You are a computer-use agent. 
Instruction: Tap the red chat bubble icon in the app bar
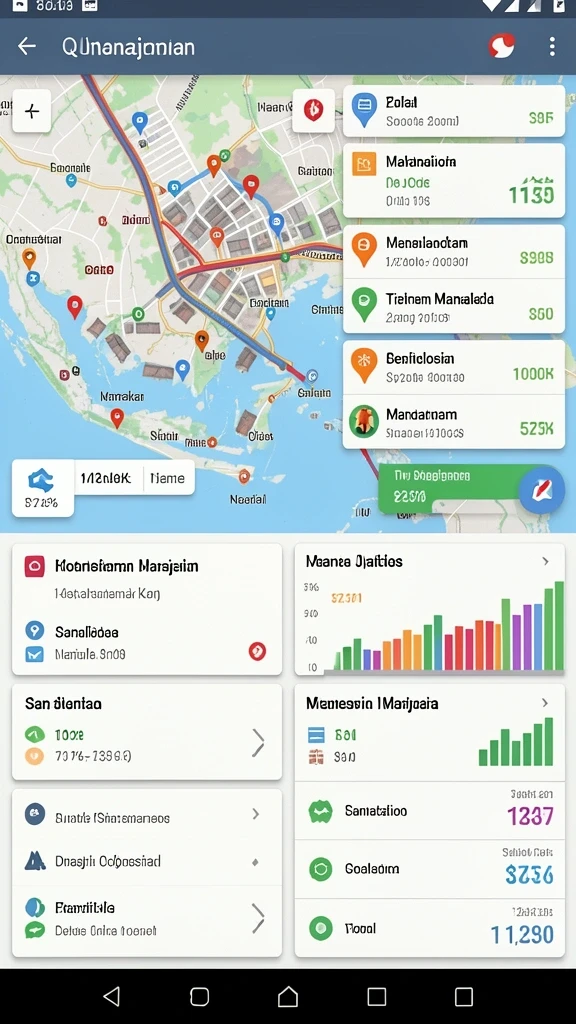(x=502, y=46)
